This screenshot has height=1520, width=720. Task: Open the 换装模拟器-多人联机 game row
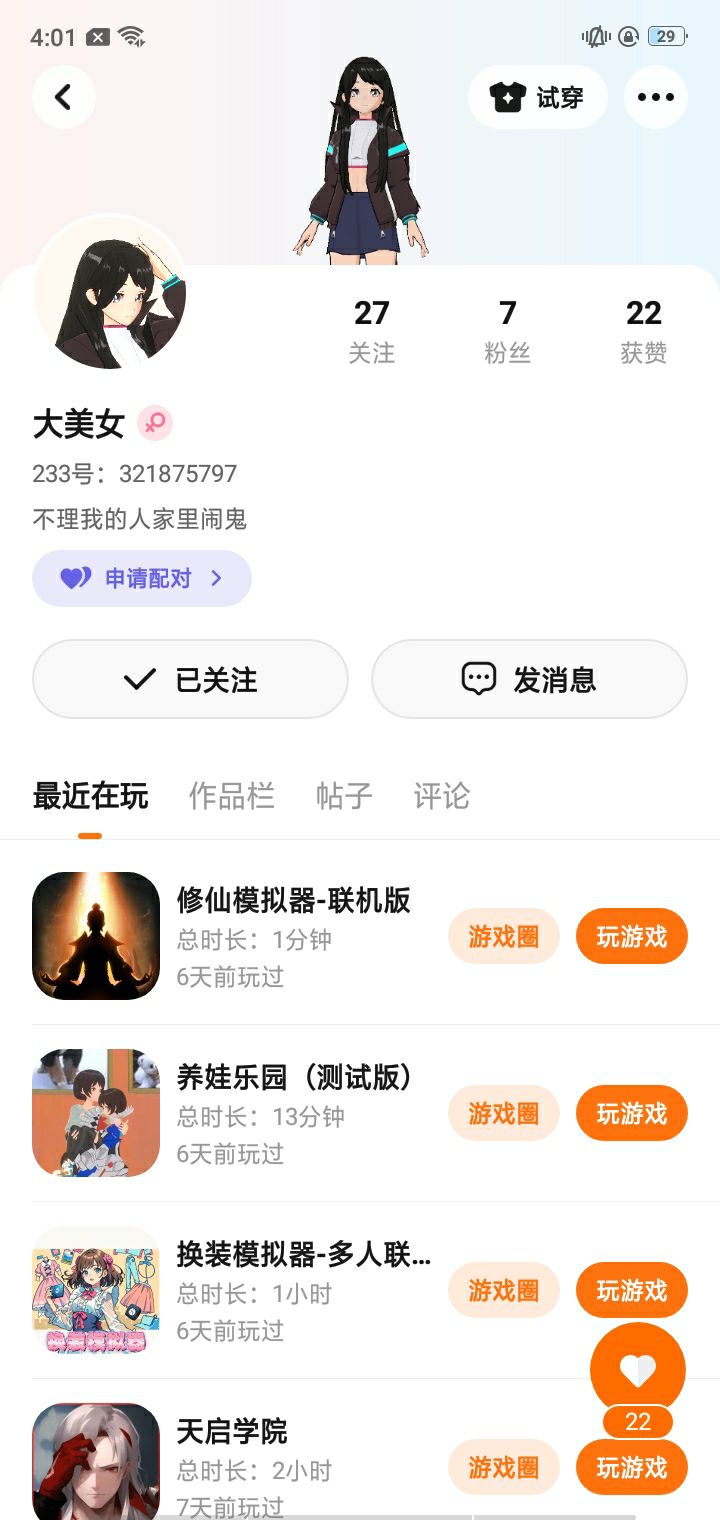click(300, 1290)
